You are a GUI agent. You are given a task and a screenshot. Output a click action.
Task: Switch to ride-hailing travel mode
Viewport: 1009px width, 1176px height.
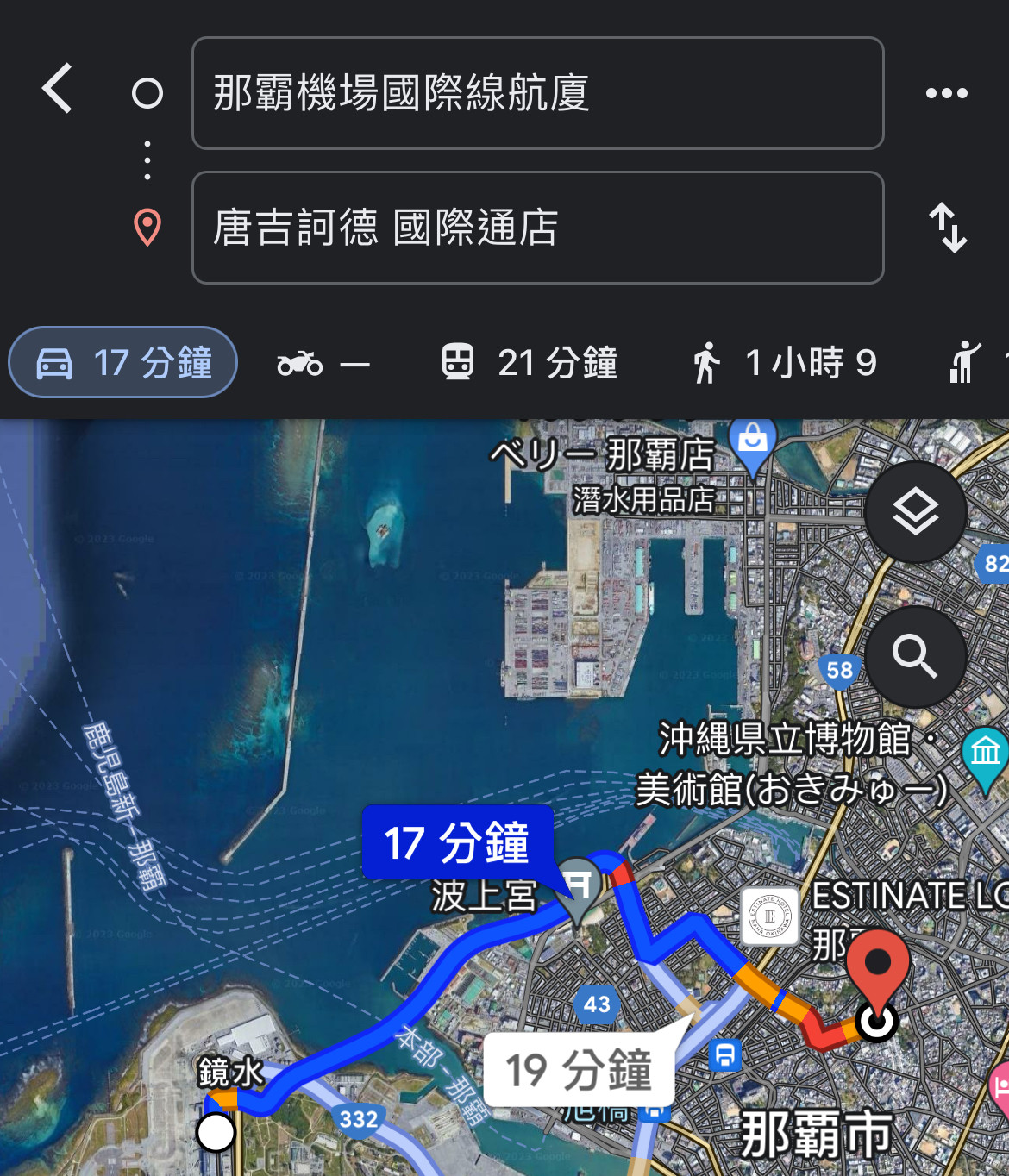click(x=970, y=363)
